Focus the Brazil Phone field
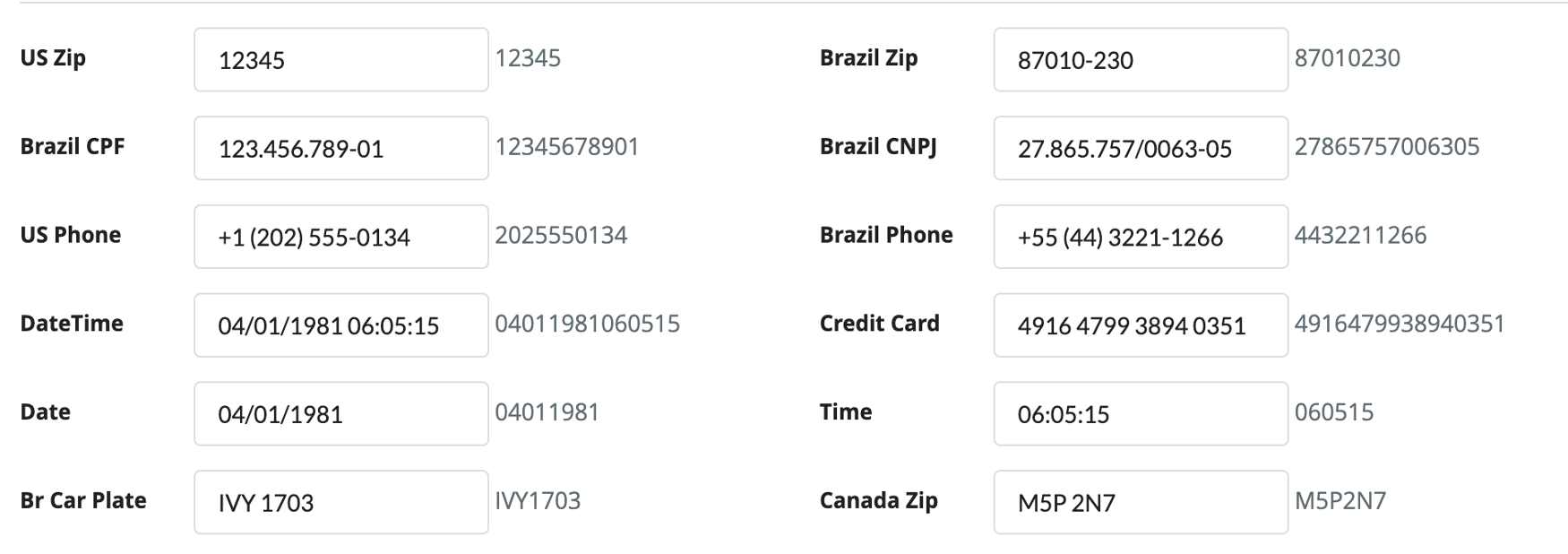Screen dimensions: 1568x554 tap(1140, 237)
